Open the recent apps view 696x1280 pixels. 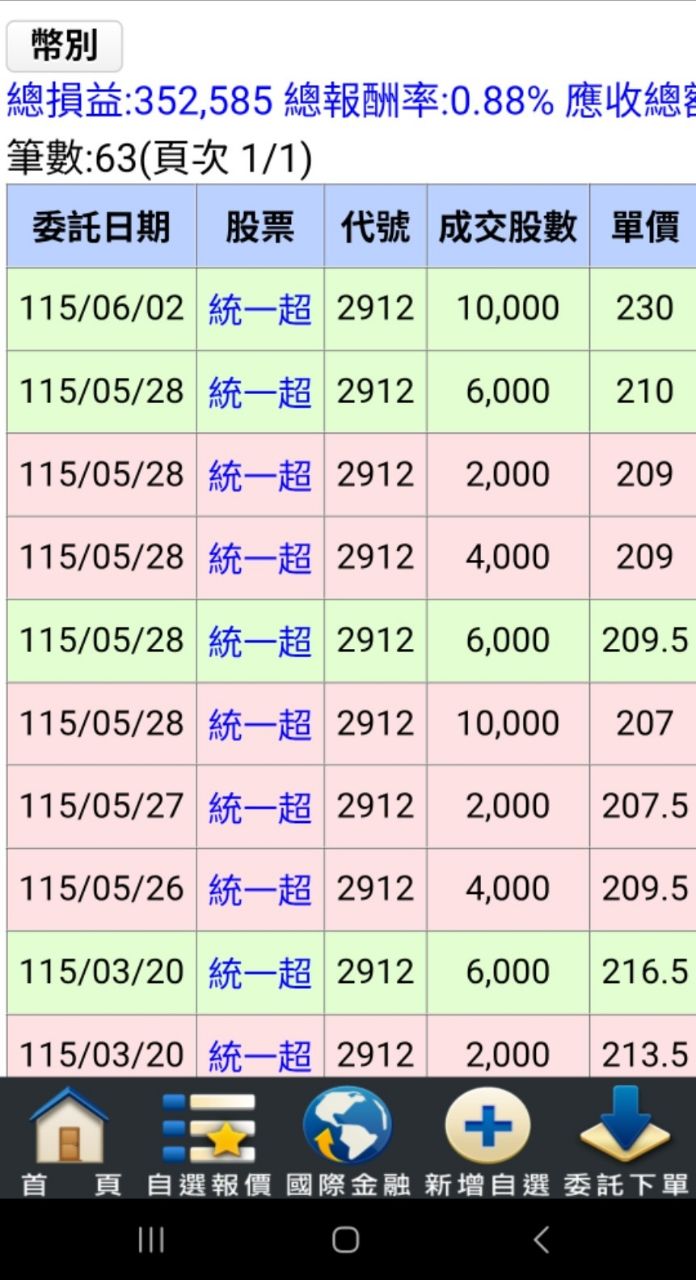151,1240
